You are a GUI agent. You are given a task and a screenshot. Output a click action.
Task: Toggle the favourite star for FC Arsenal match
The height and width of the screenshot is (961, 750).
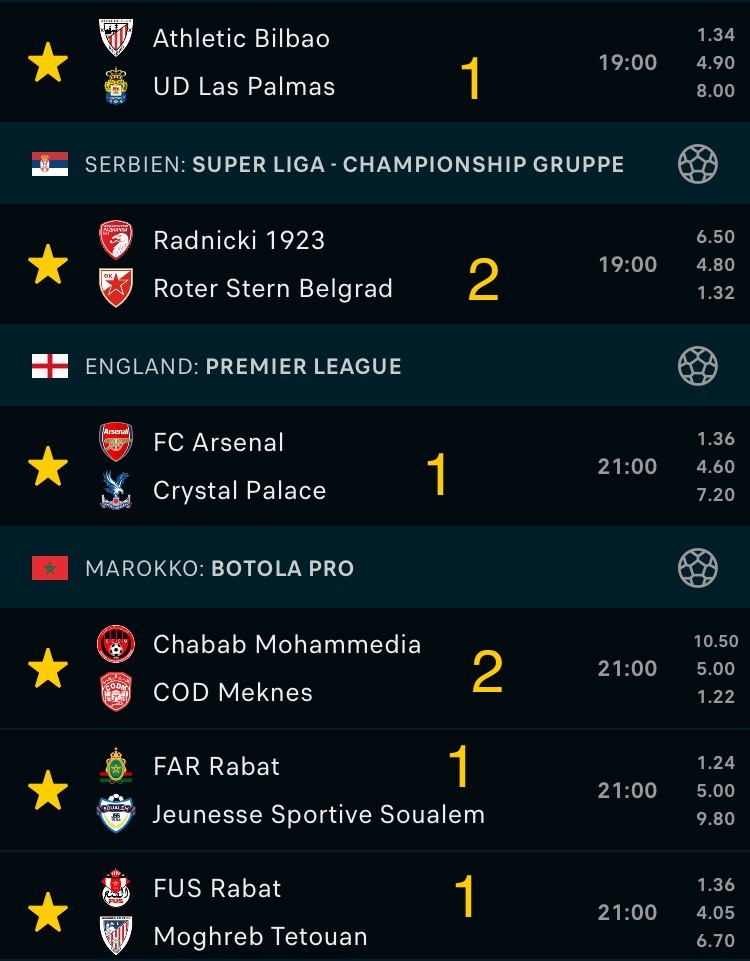(x=48, y=467)
